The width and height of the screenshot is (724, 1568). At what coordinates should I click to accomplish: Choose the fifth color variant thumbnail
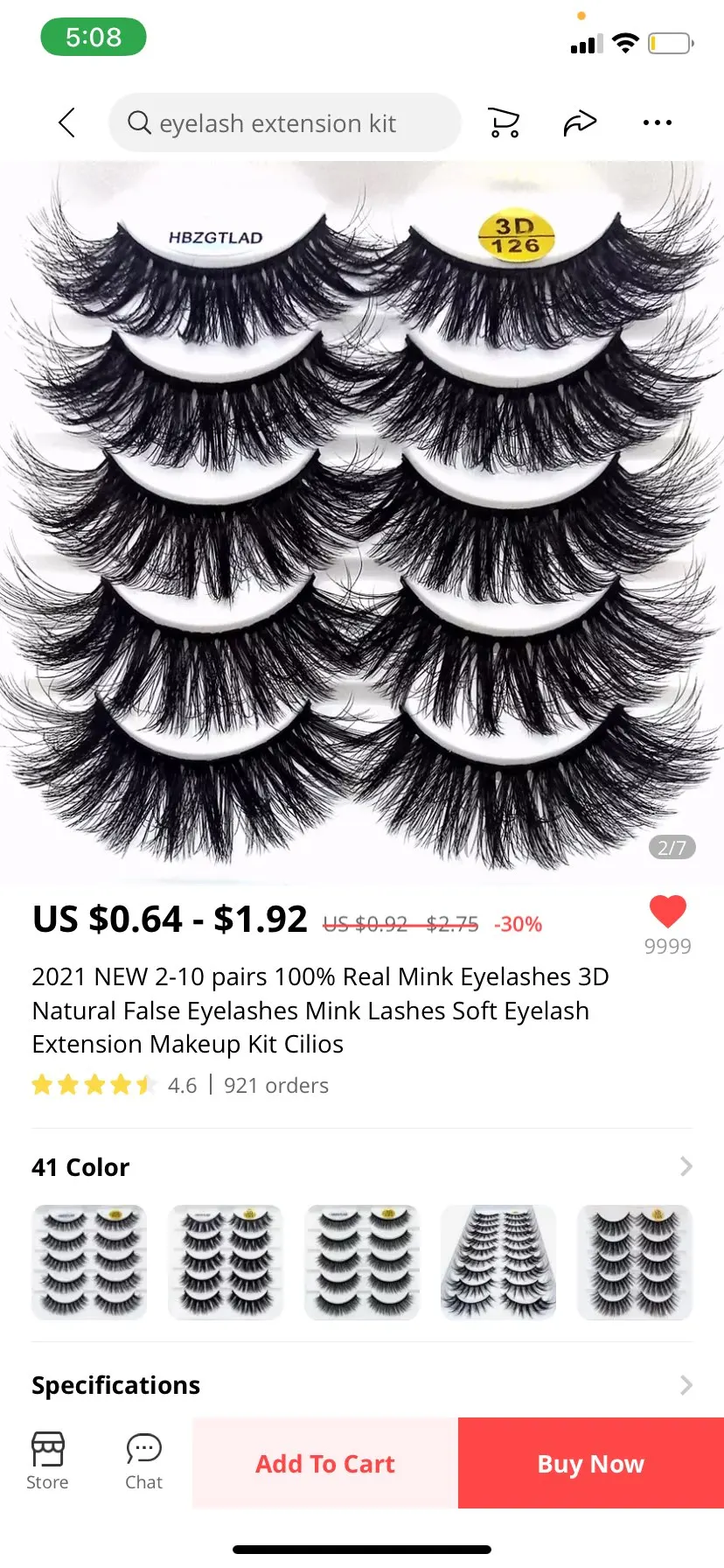point(635,1262)
